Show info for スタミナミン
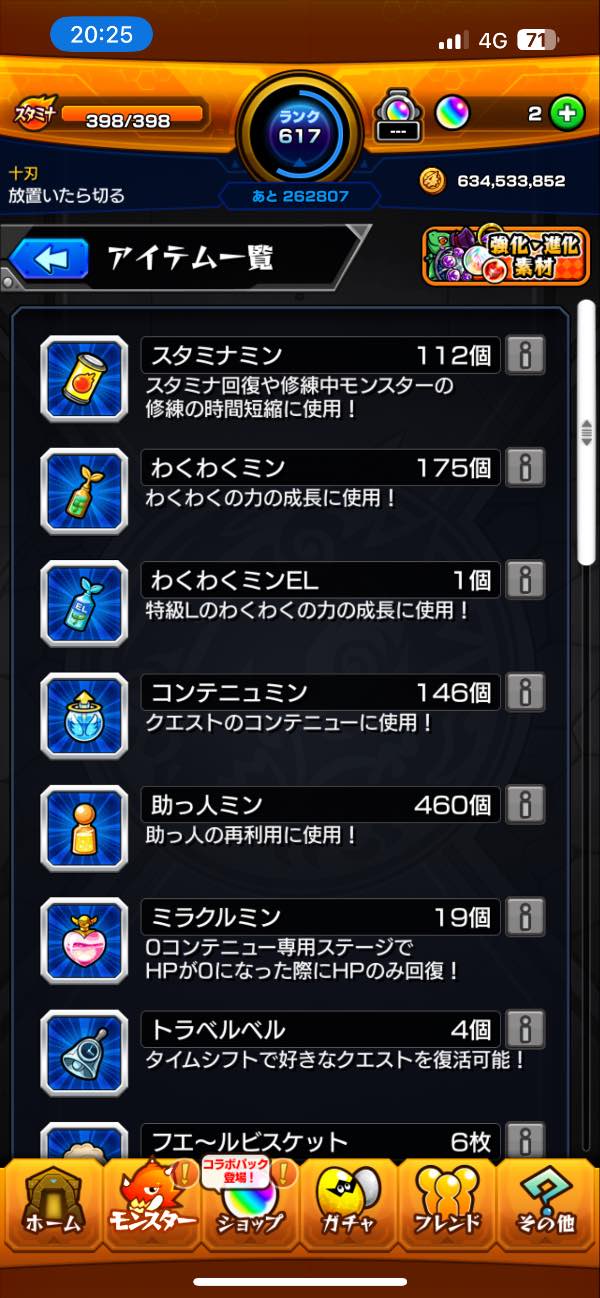Screen dimensions: 600x1298 point(525,355)
